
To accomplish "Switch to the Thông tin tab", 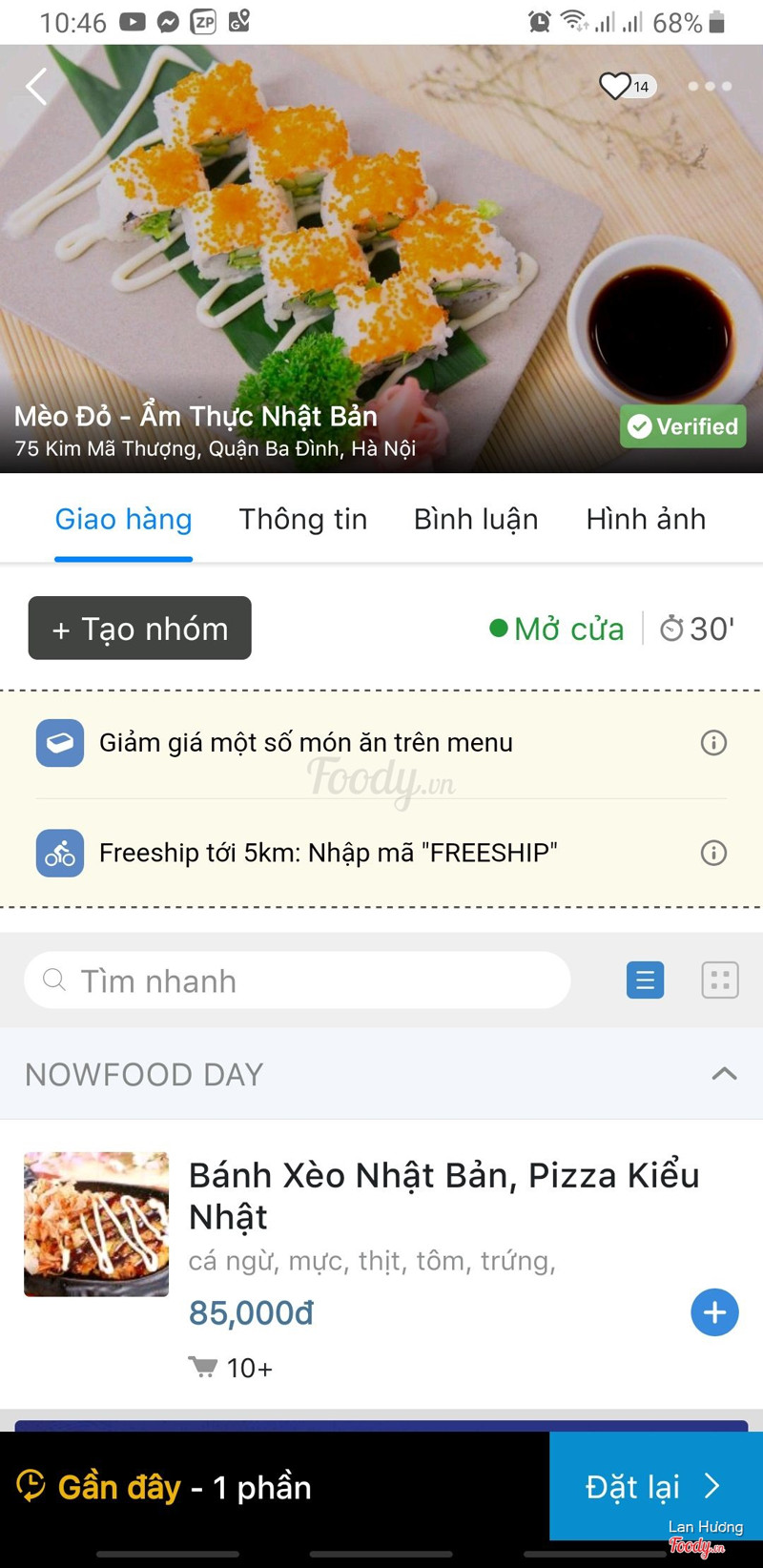I will click(302, 519).
